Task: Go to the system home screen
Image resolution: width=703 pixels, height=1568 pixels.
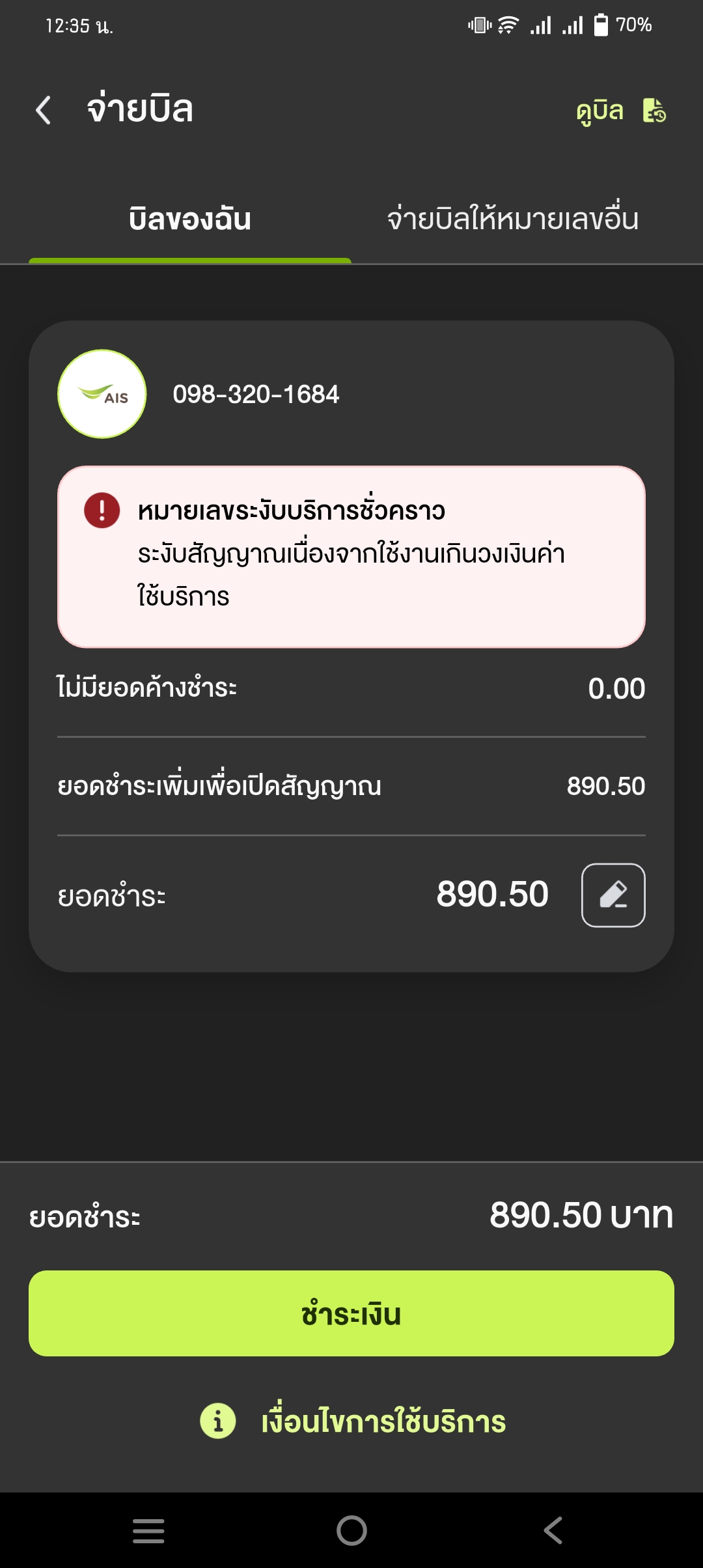Action: point(351,1530)
